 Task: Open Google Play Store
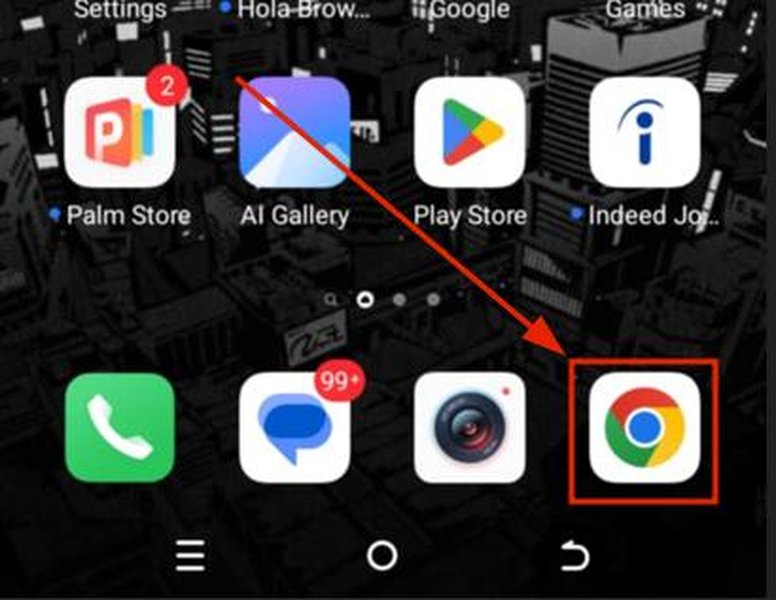click(470, 132)
